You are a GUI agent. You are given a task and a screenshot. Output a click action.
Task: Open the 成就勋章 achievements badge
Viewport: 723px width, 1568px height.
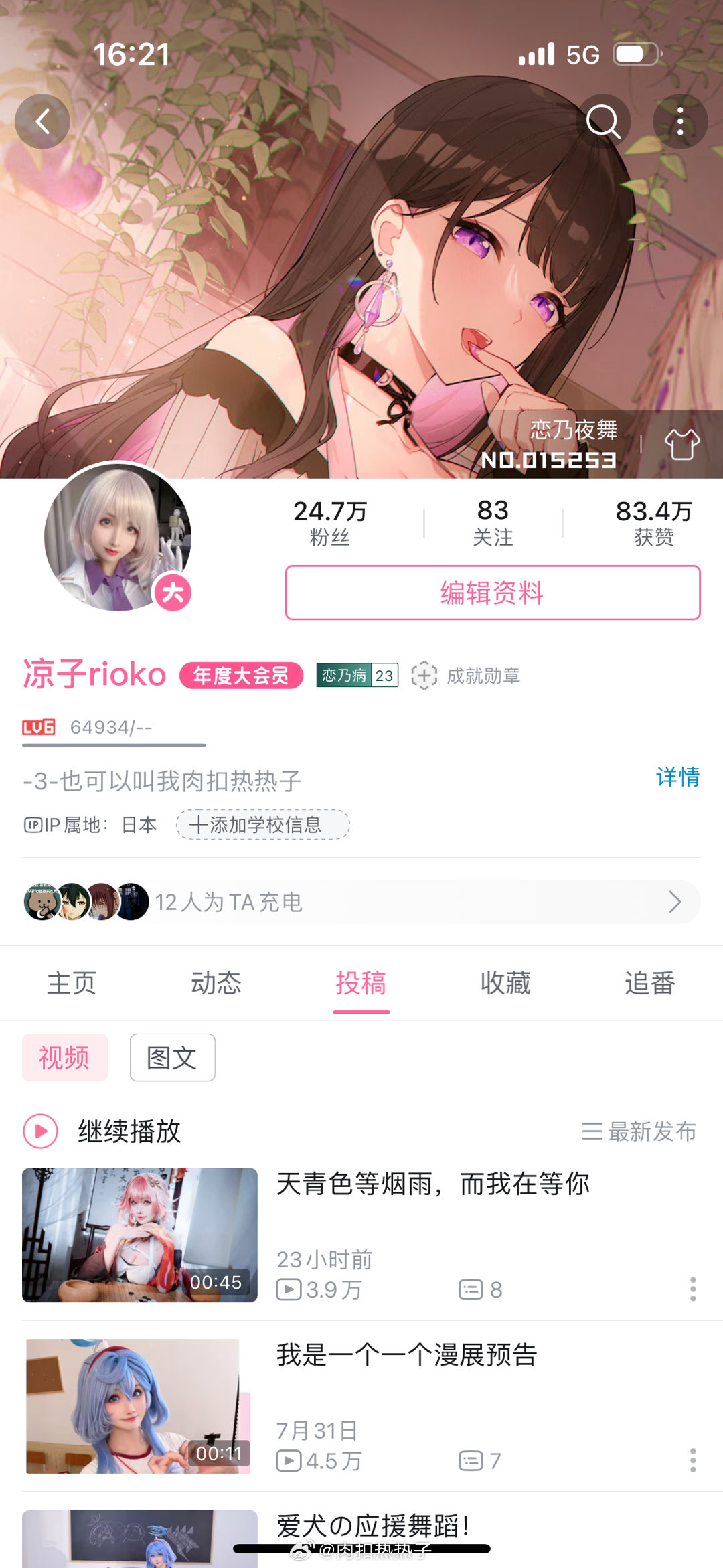click(x=467, y=676)
